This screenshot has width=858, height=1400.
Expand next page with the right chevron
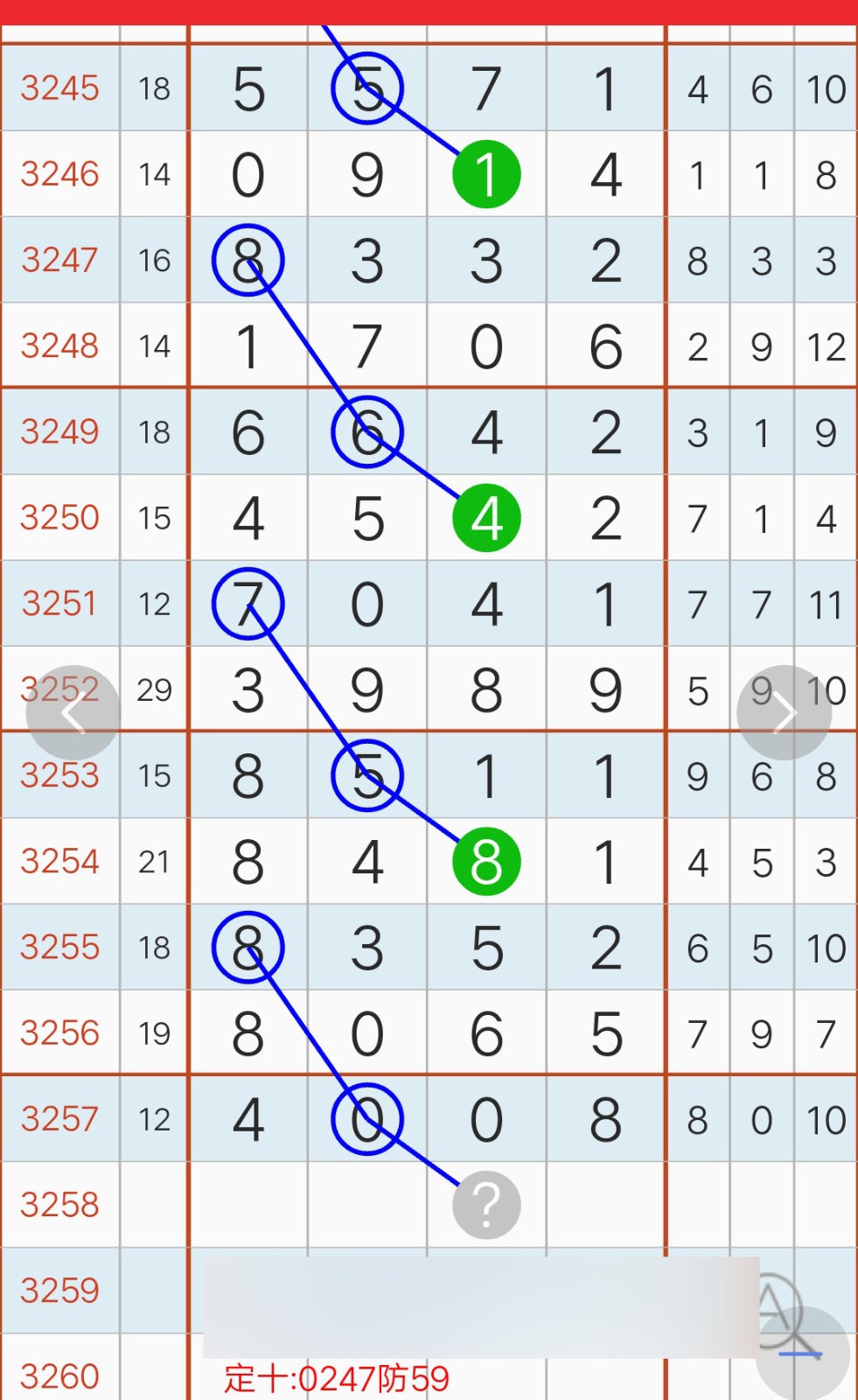click(x=785, y=710)
